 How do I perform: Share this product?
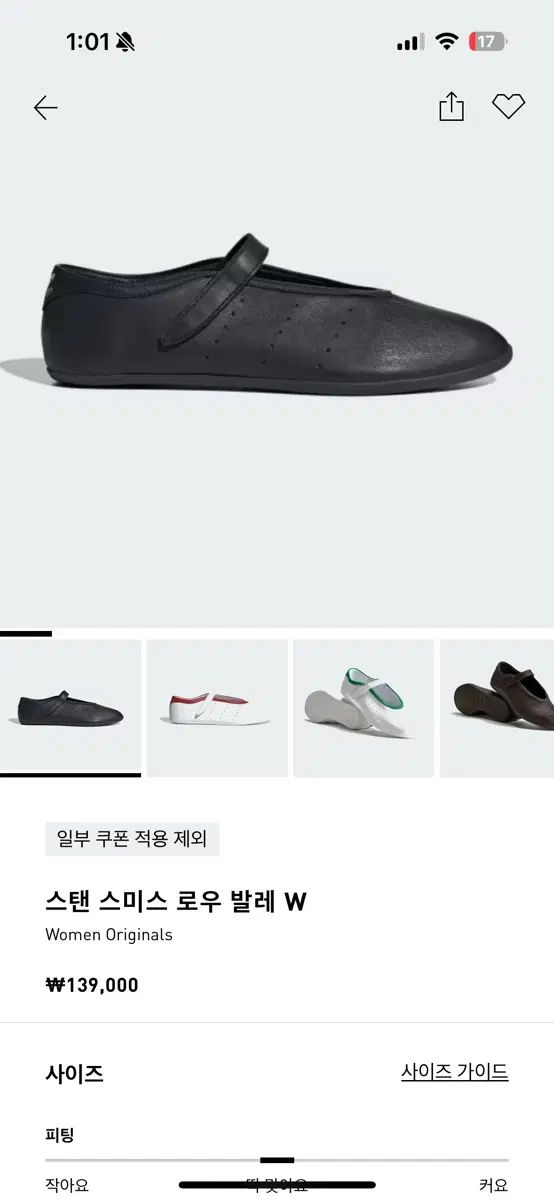(x=452, y=106)
